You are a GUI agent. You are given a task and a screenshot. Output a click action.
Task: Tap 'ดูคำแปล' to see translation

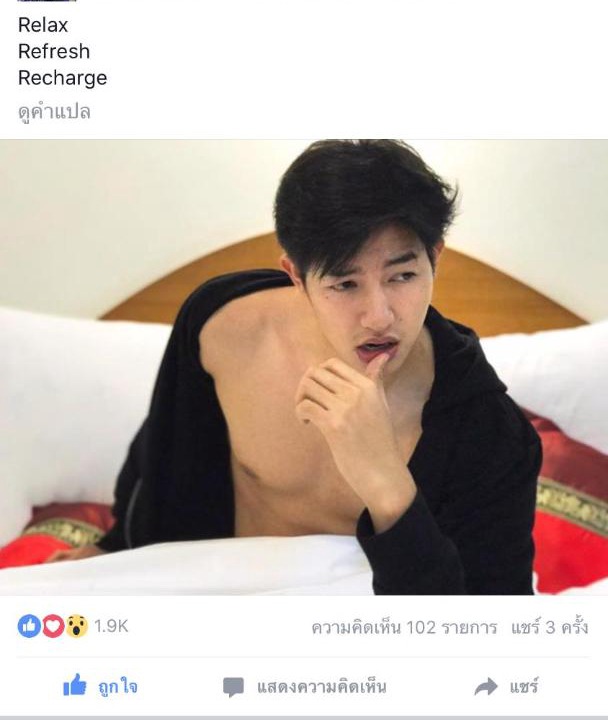(x=54, y=111)
